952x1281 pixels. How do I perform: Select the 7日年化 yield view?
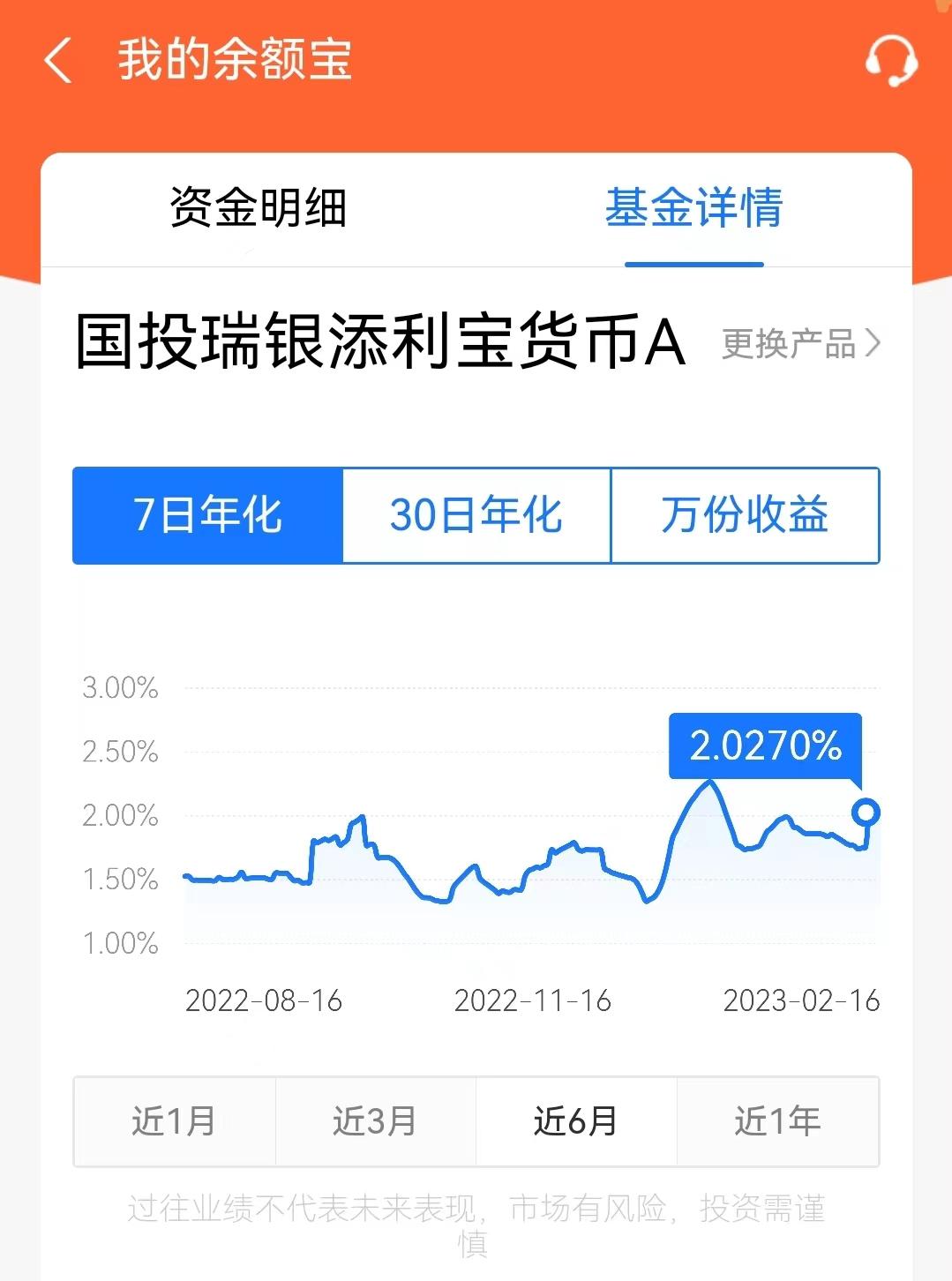208,516
